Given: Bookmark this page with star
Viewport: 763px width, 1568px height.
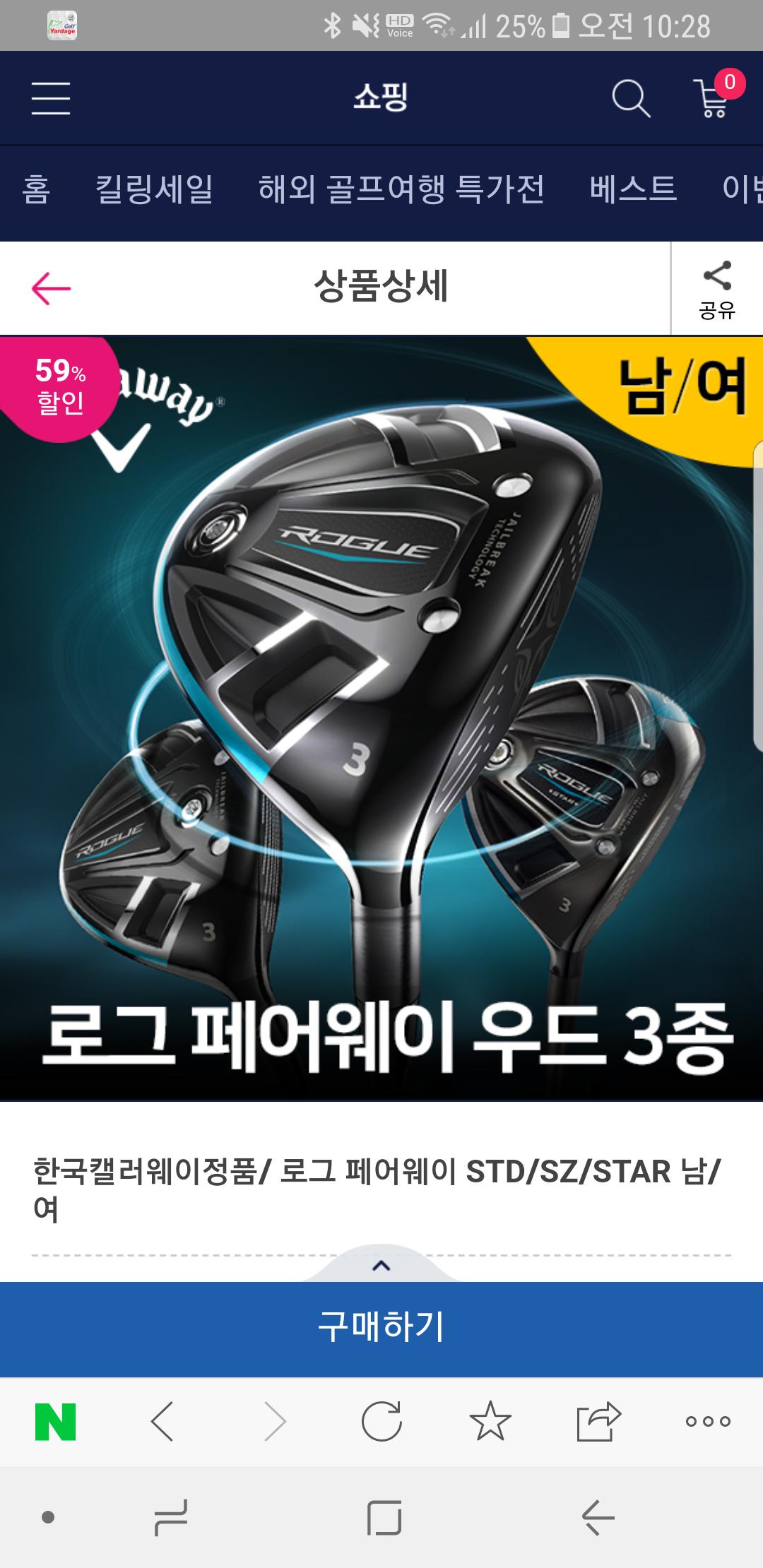Looking at the screenshot, I should pos(490,1421).
